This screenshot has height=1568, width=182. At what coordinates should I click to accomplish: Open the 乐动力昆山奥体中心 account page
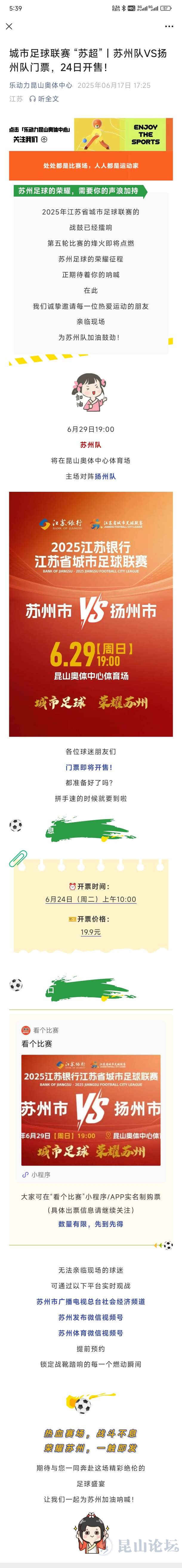(x=41, y=85)
